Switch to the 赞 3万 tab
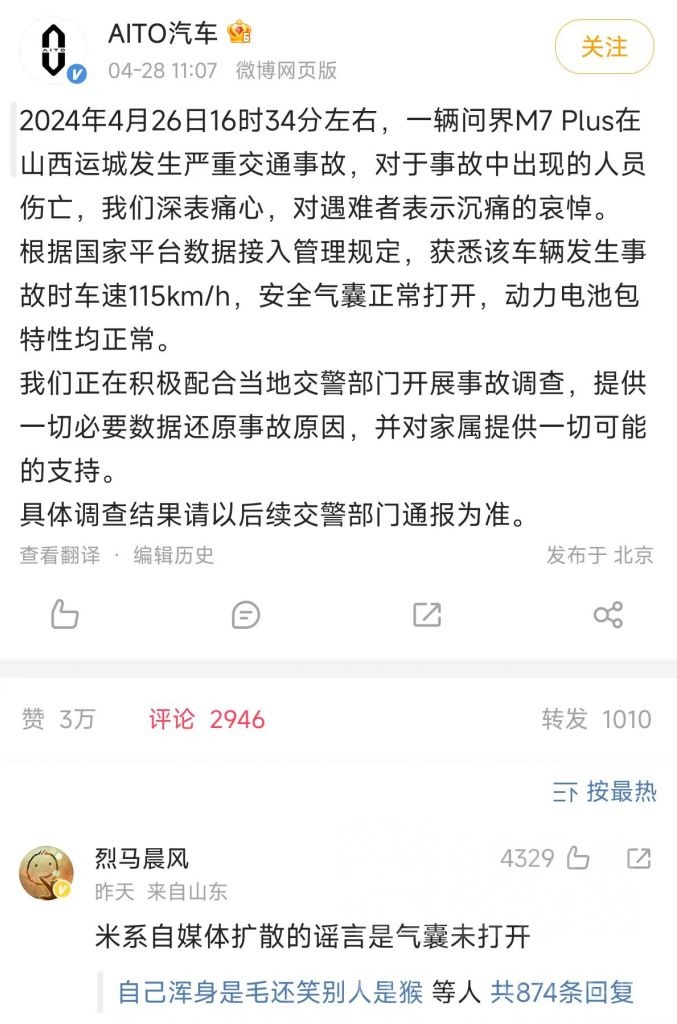 58,719
